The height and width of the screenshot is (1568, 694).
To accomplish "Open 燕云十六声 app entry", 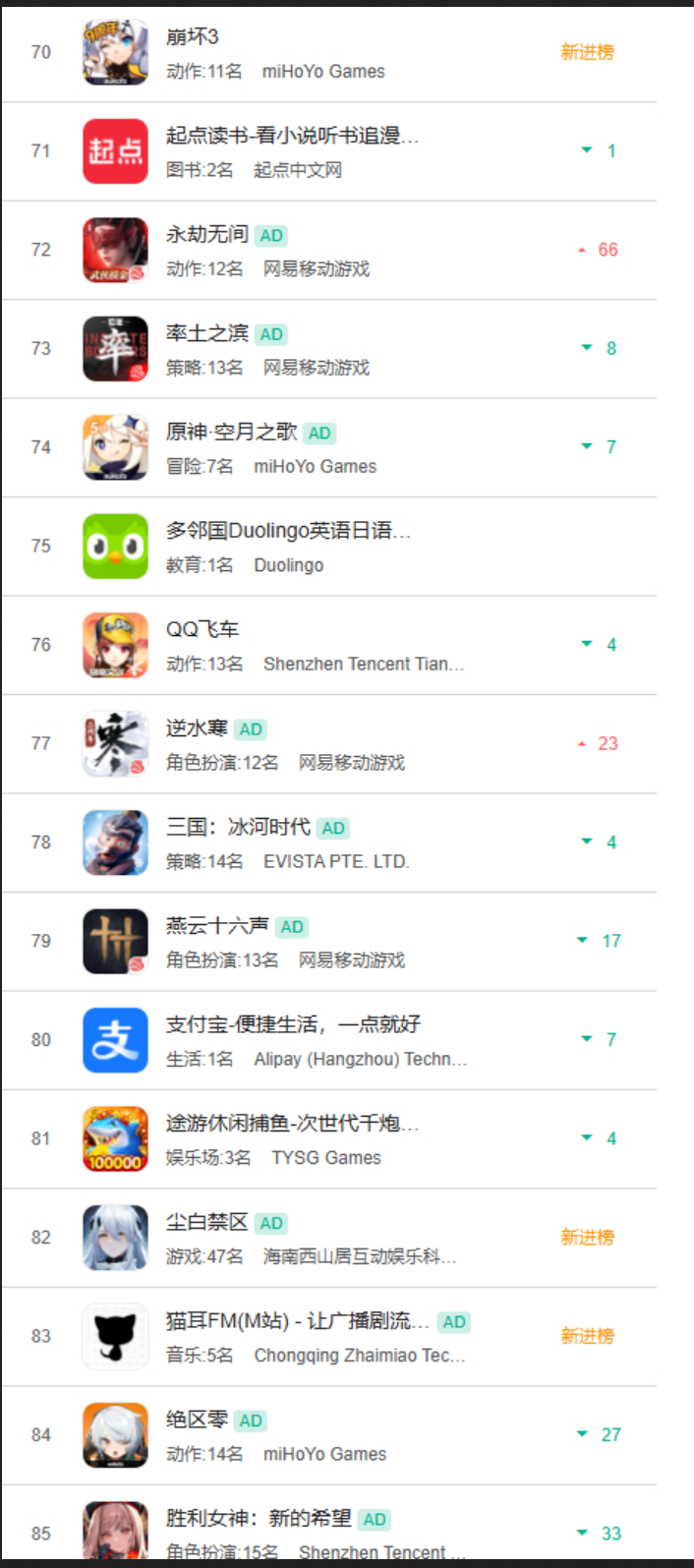I will click(x=217, y=926).
